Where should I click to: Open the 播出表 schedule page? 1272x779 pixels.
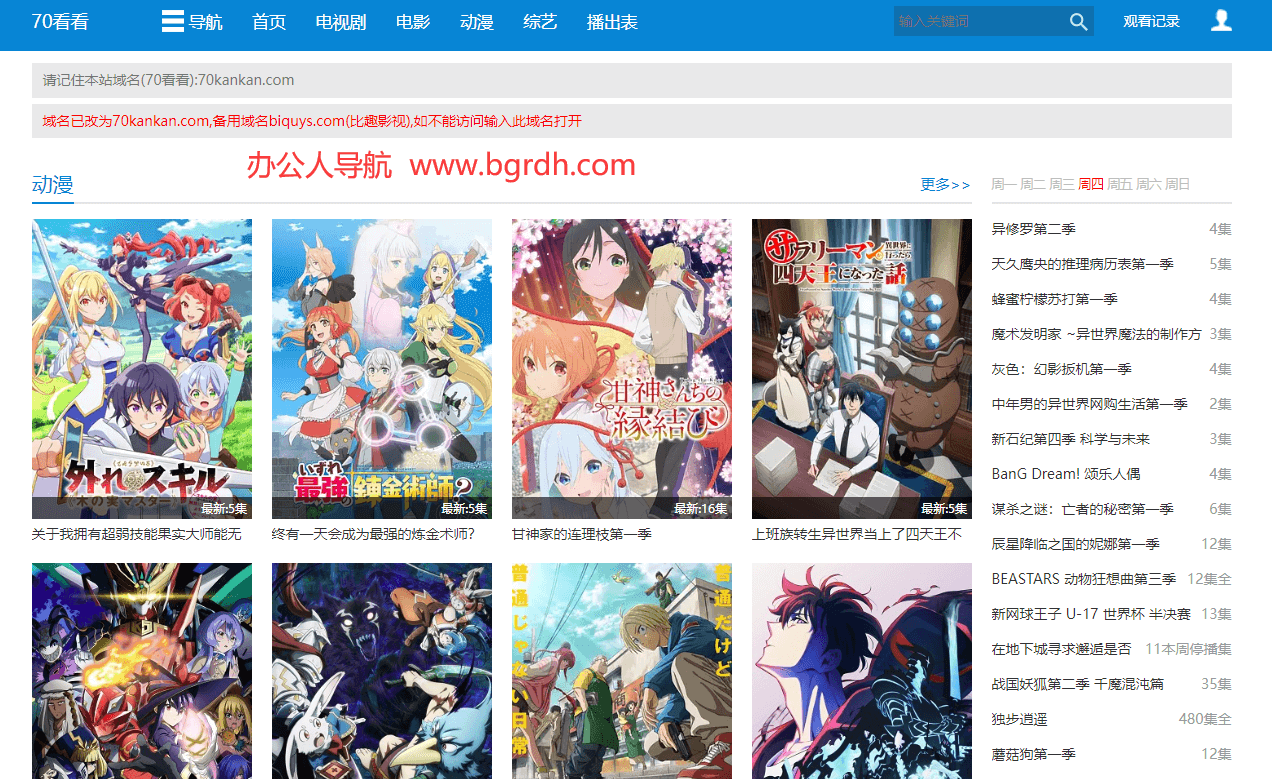tap(612, 22)
